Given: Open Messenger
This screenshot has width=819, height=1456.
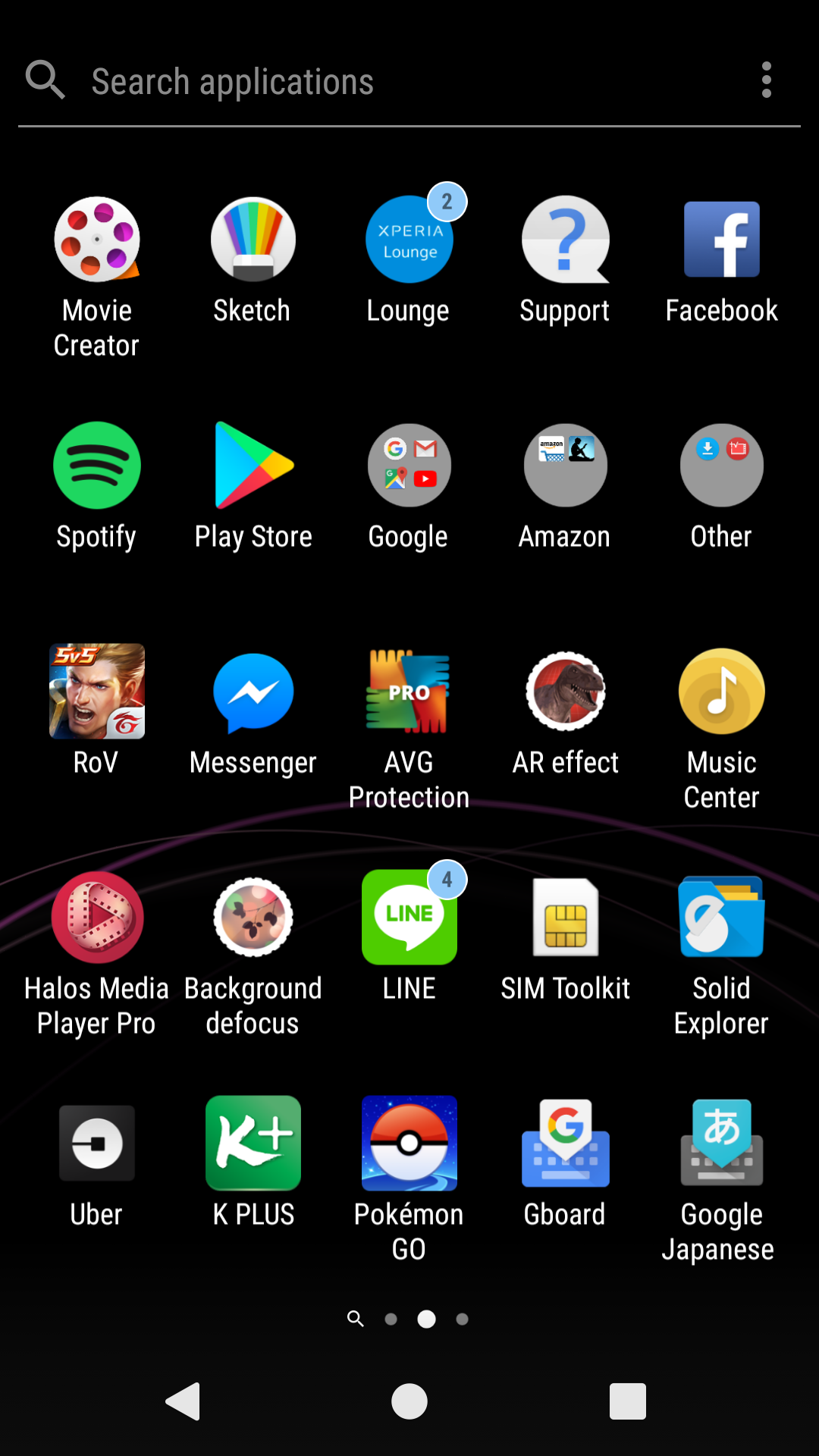Looking at the screenshot, I should click(x=253, y=692).
